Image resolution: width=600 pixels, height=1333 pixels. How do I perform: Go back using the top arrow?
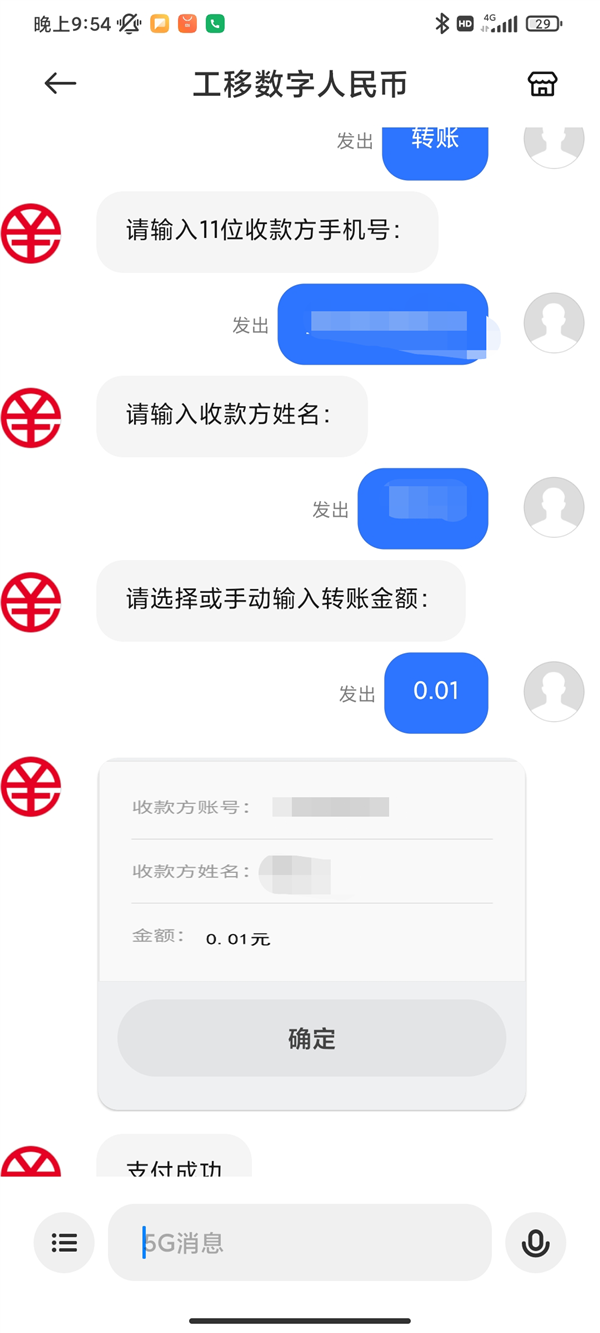click(60, 84)
